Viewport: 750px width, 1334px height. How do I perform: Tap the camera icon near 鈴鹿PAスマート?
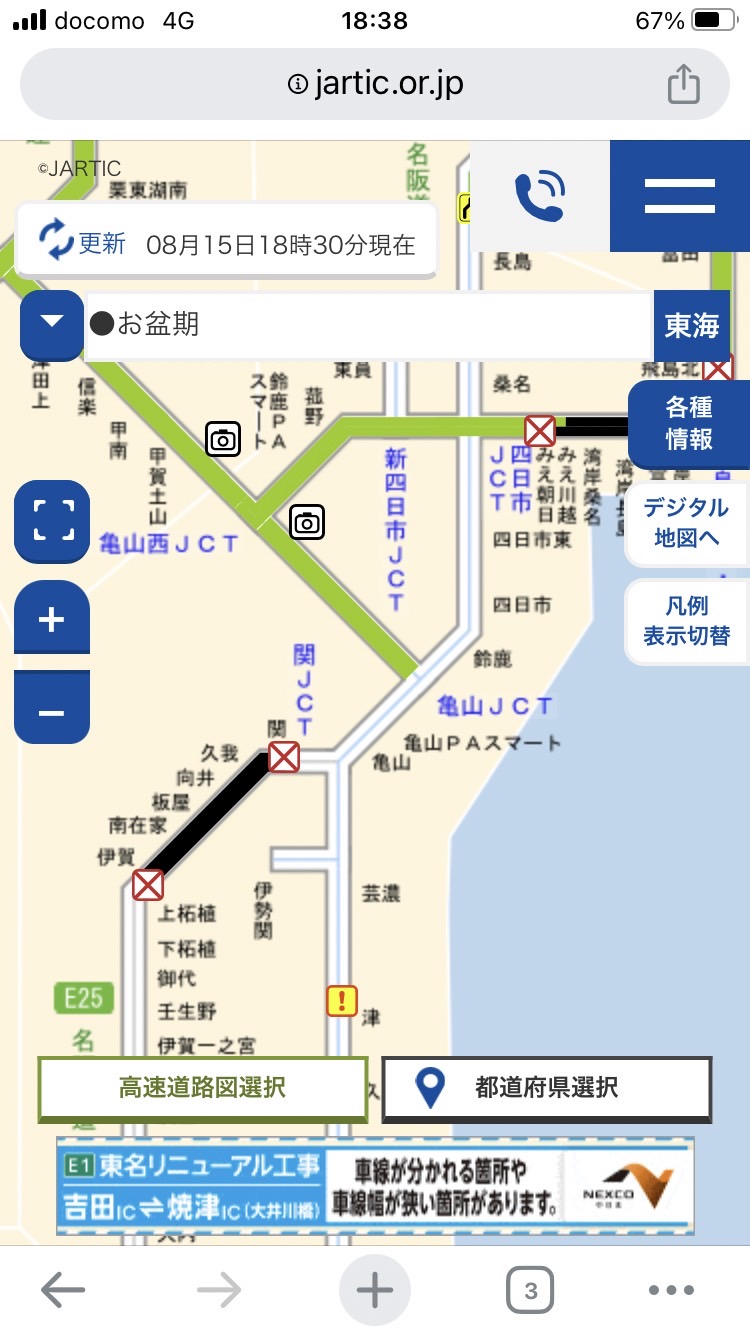pyautogui.click(x=223, y=439)
